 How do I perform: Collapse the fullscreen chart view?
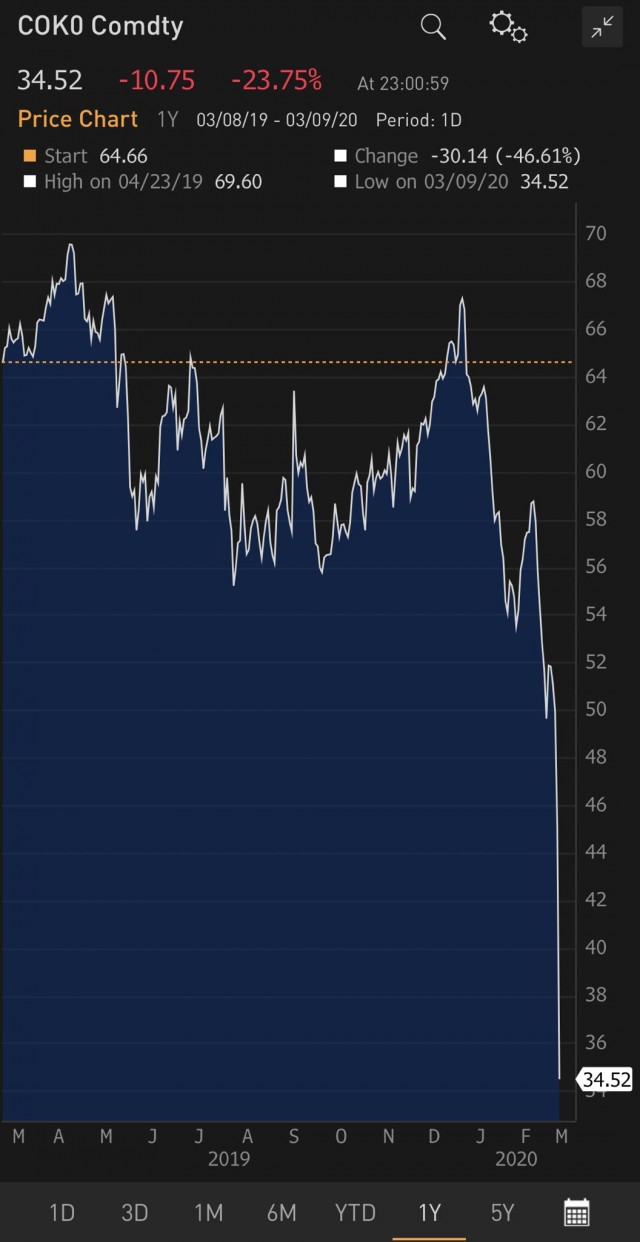click(x=602, y=28)
